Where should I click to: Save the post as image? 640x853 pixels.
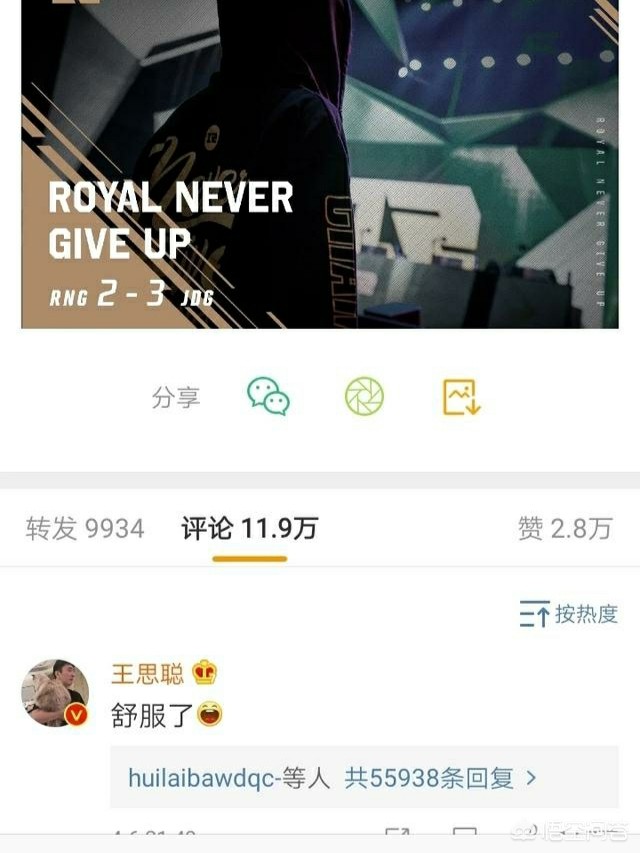[462, 397]
